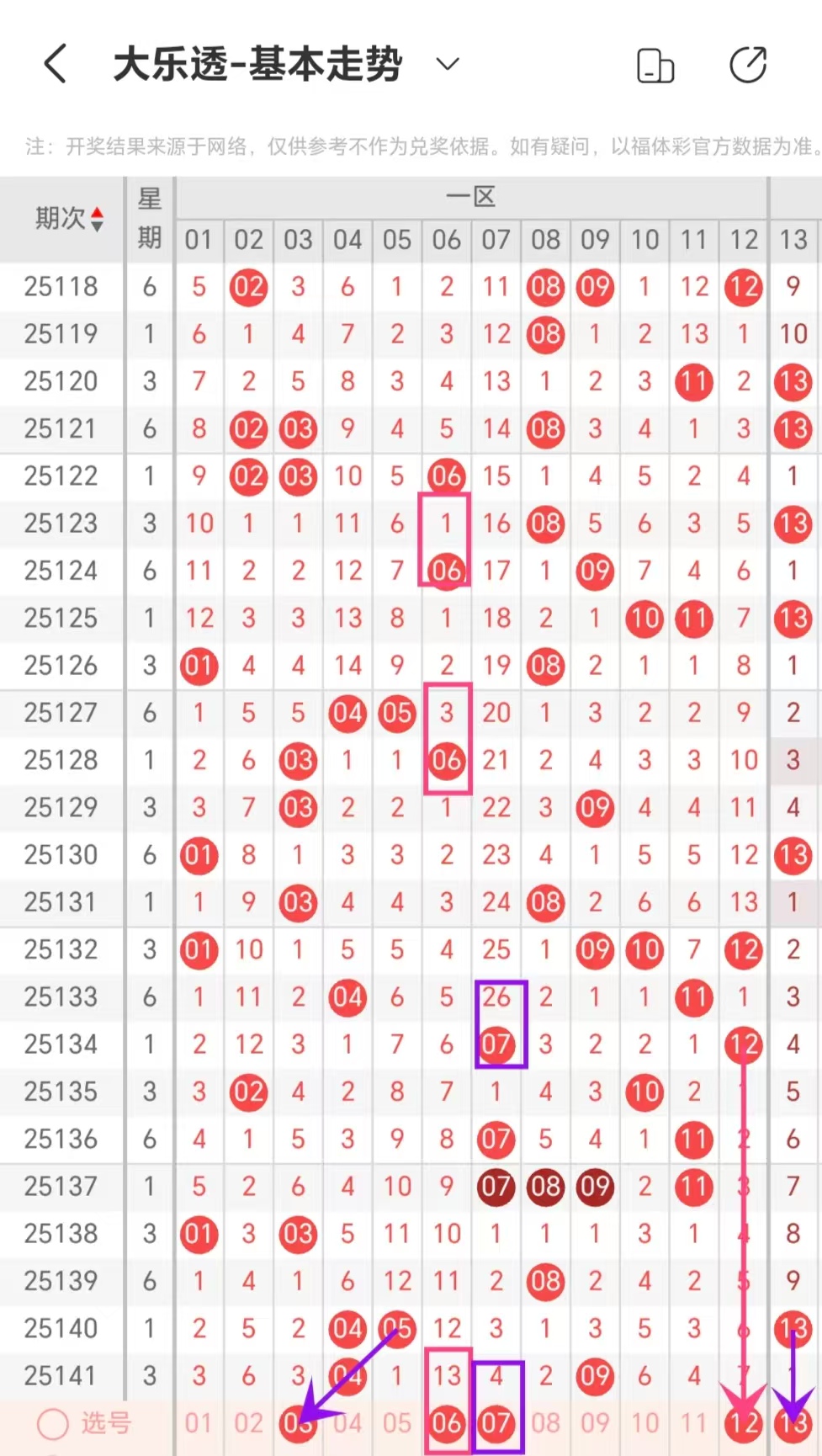Screen dimensions: 822x1456
Task: Toggle the sort order of 期次
Action: pos(69,219)
